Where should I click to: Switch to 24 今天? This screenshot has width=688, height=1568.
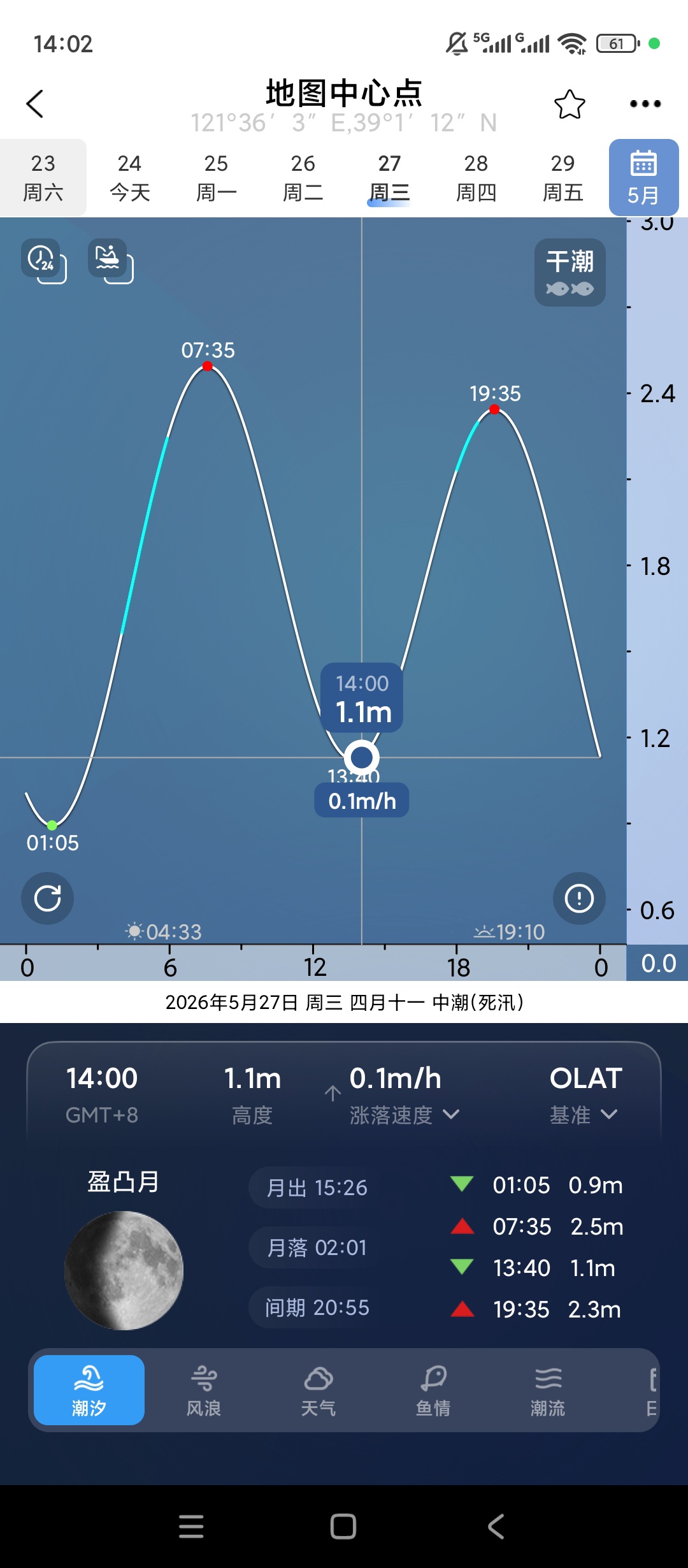(130, 178)
